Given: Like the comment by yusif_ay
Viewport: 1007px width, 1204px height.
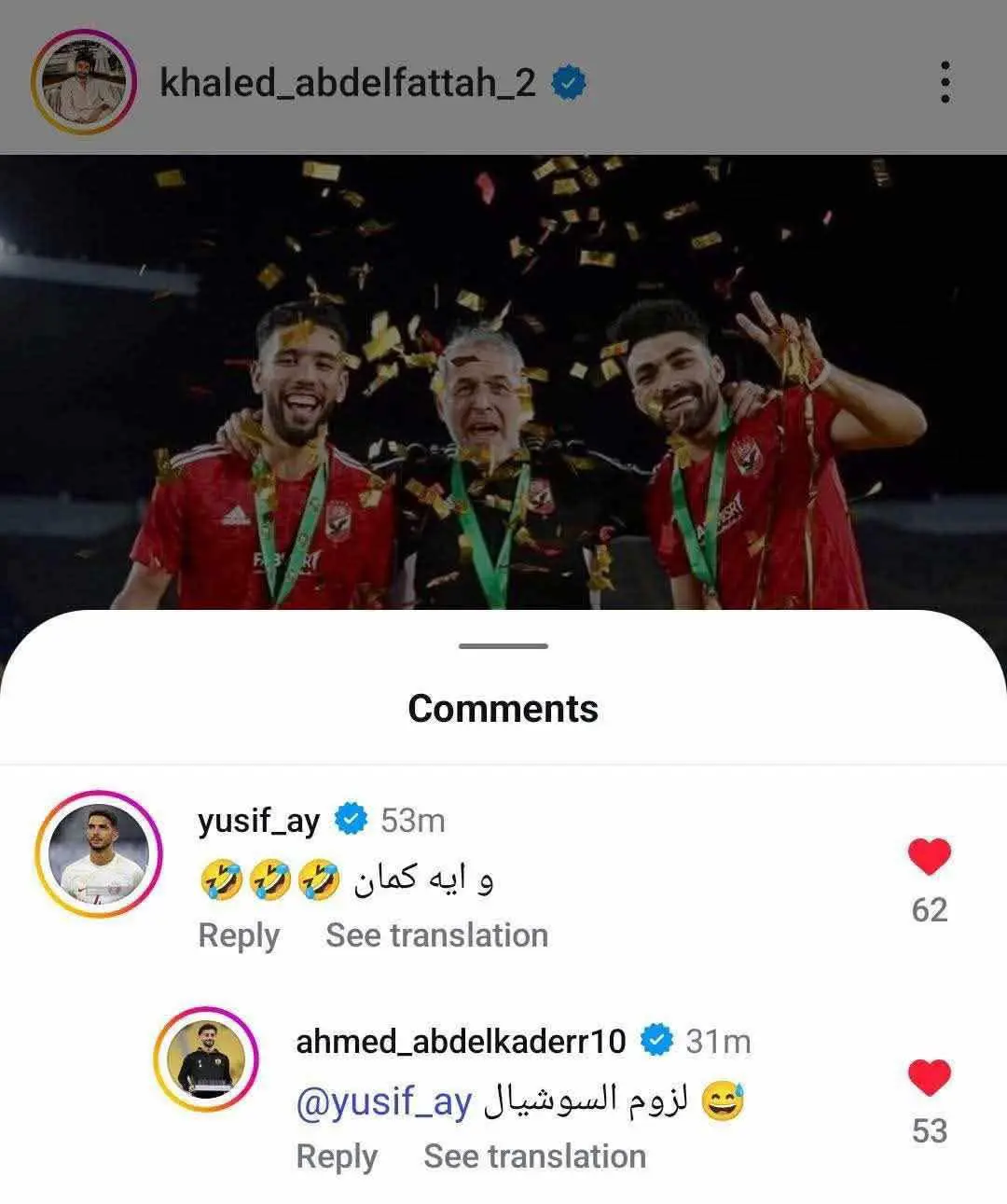Looking at the screenshot, I should (929, 857).
